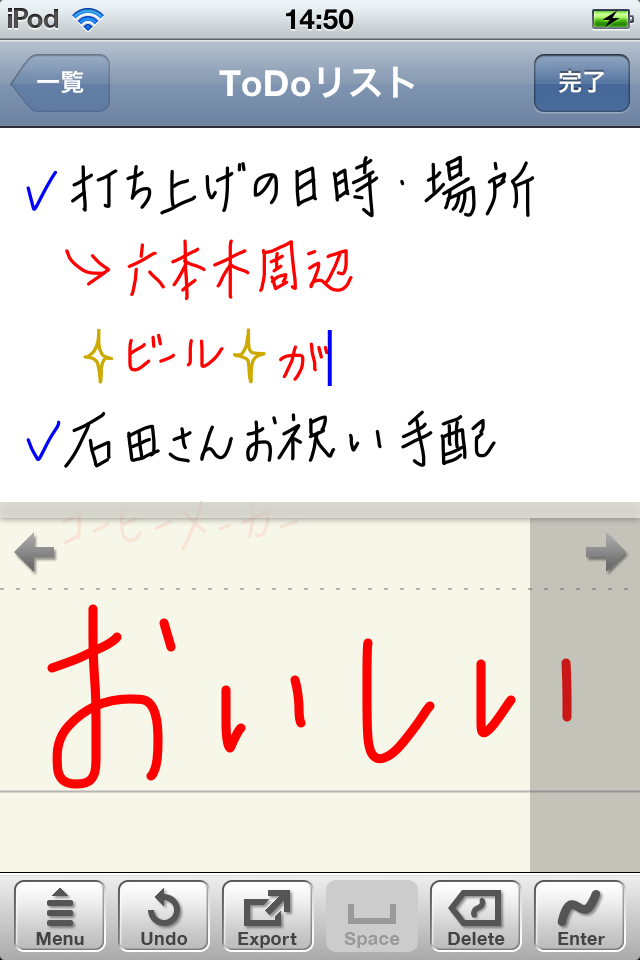Undo the last handwriting stroke
This screenshot has width=640, height=960.
pos(164,915)
